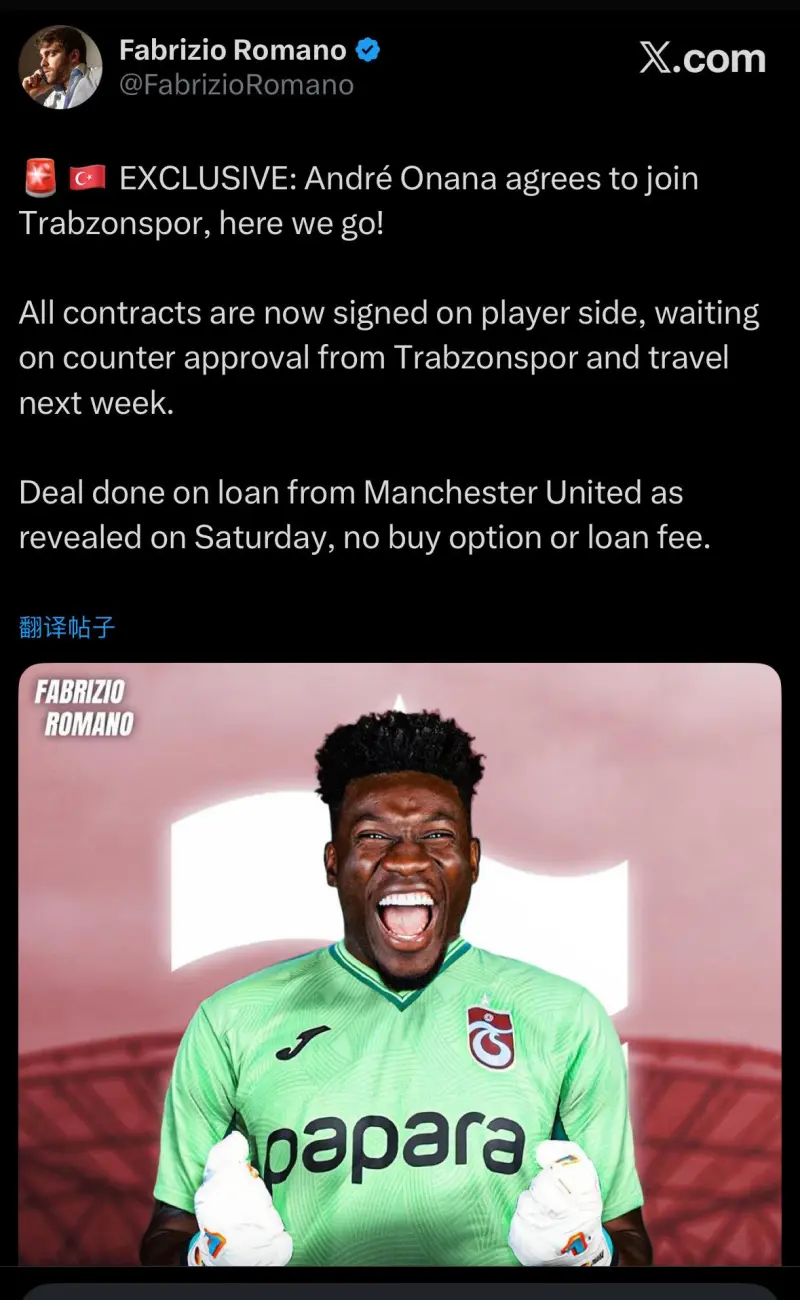Translate the post via 翻译帖子
Viewport: 800px width, 1300px height.
[68, 627]
